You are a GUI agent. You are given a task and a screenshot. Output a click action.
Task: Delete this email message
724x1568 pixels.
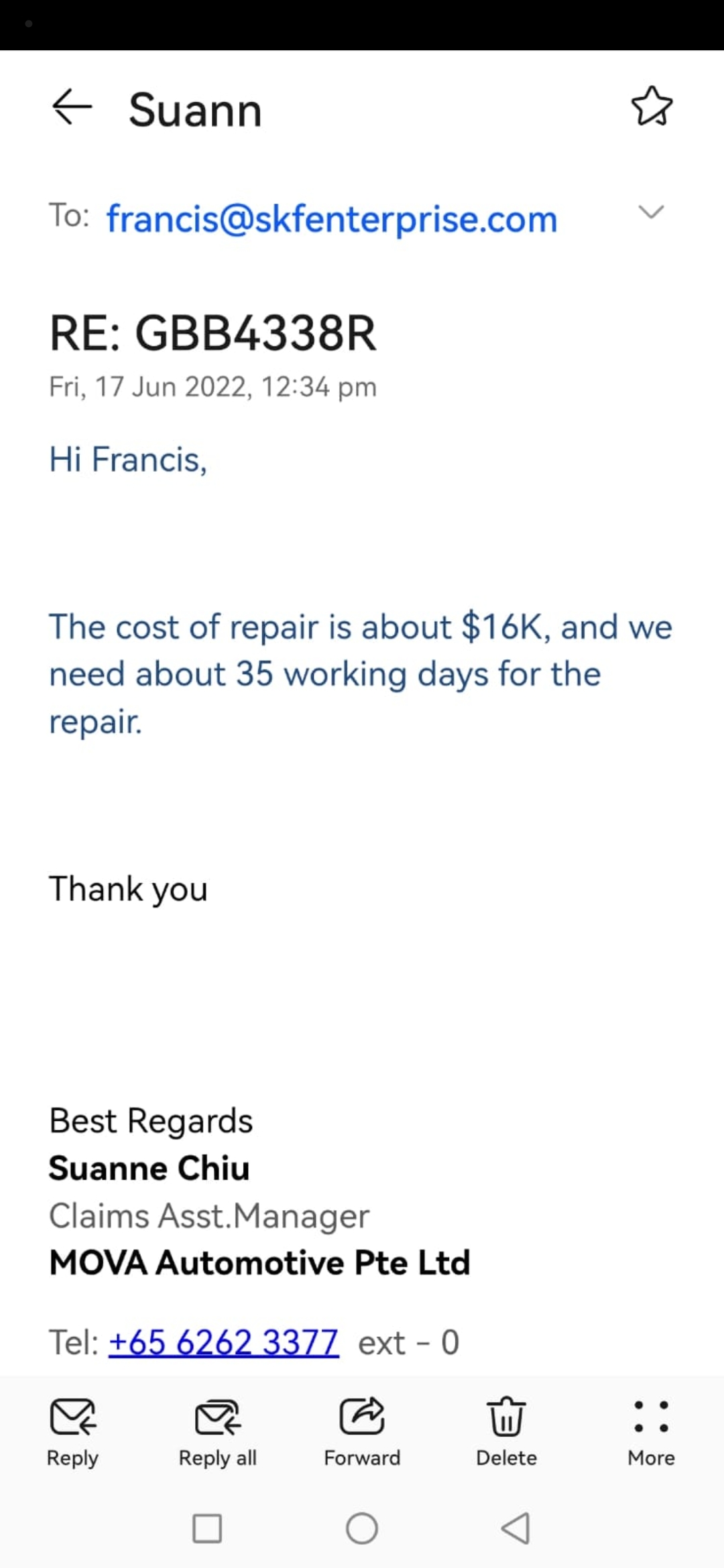[x=506, y=1431]
